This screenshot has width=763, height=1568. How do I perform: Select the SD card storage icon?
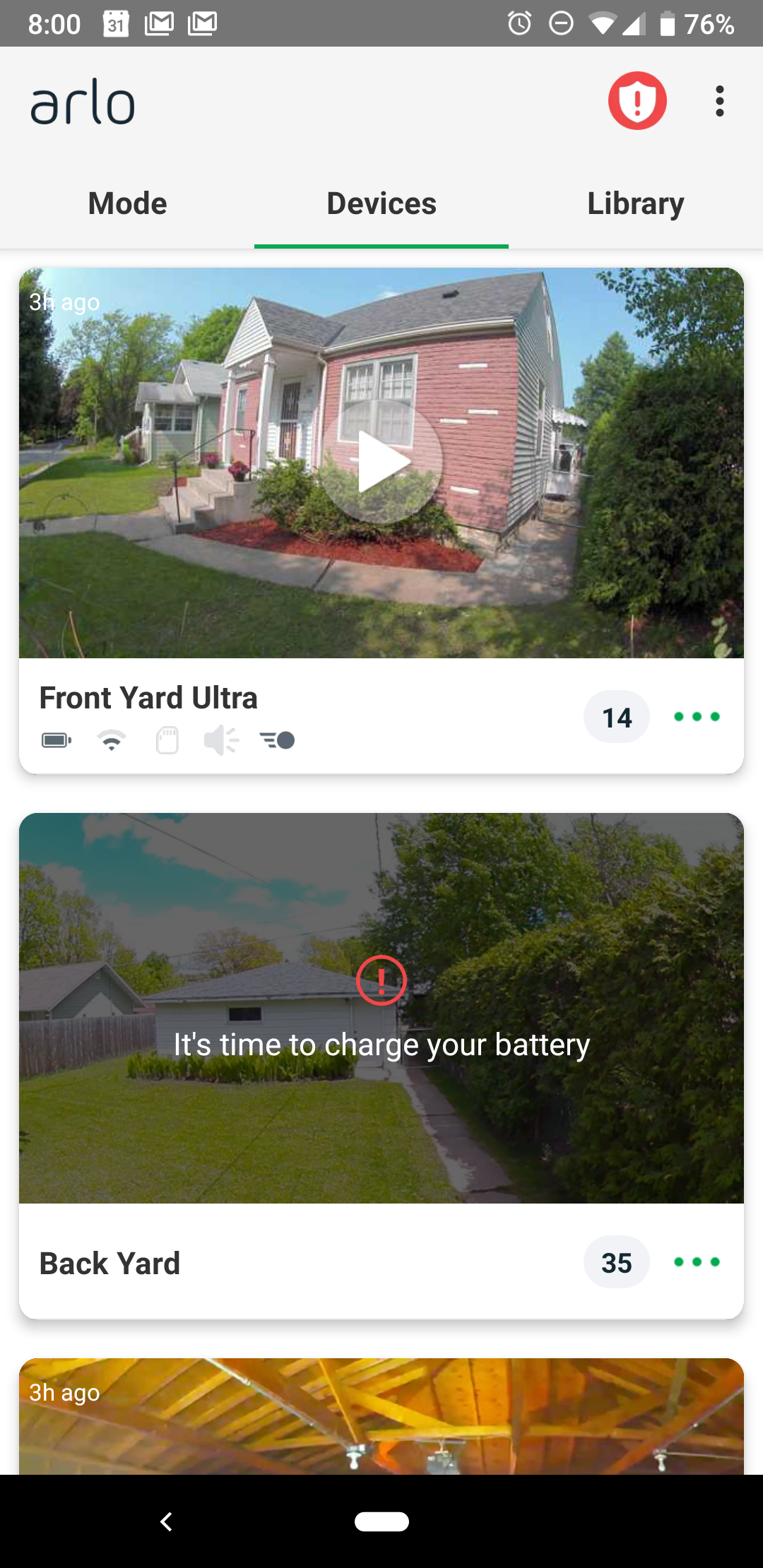pos(167,740)
